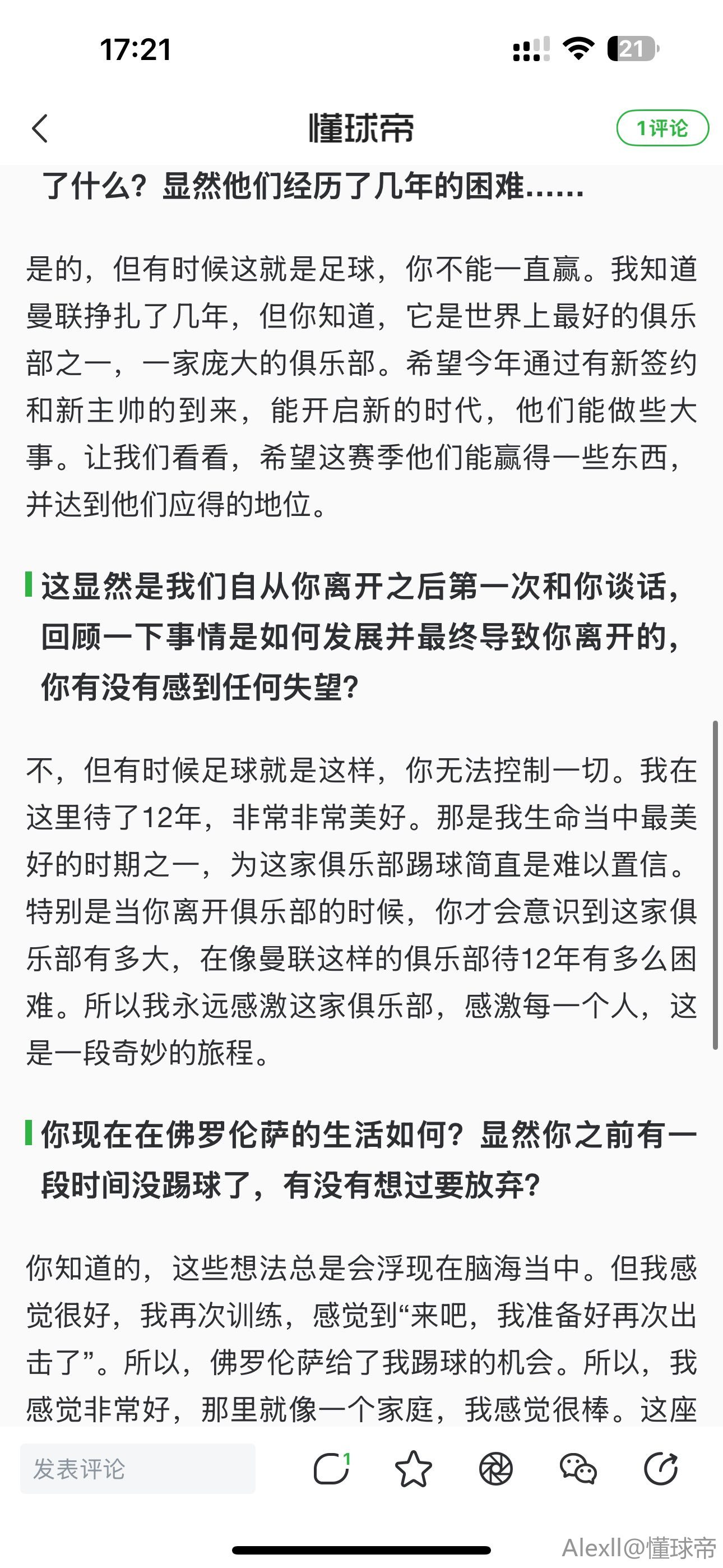Open the 1评论 comments button
Image resolution: width=723 pixels, height=1568 pixels.
(x=662, y=128)
